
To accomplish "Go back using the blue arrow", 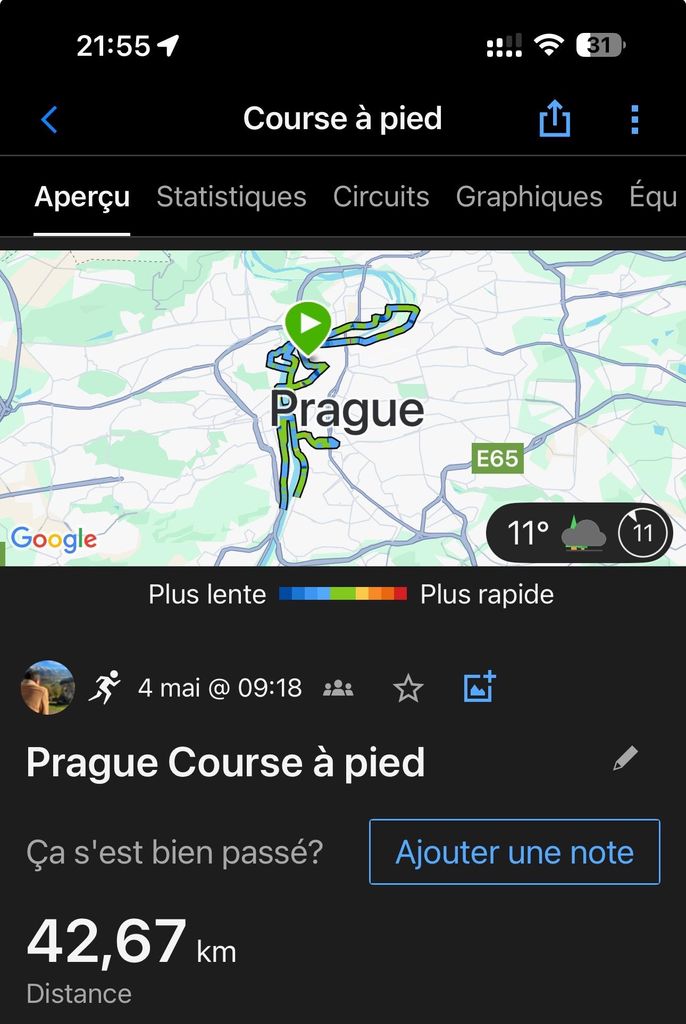I will coord(49,120).
